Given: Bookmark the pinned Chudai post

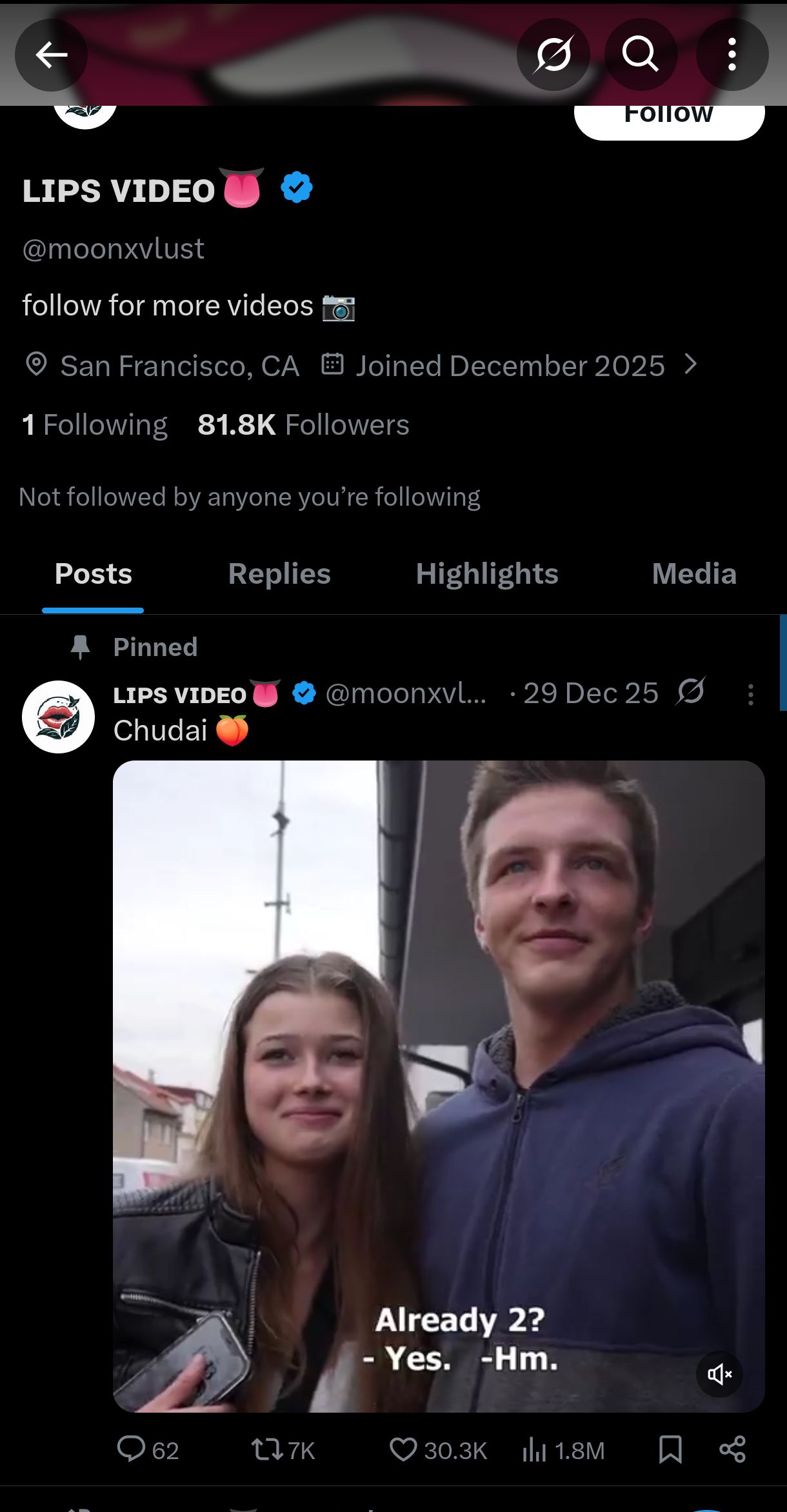Looking at the screenshot, I should click(x=670, y=1449).
